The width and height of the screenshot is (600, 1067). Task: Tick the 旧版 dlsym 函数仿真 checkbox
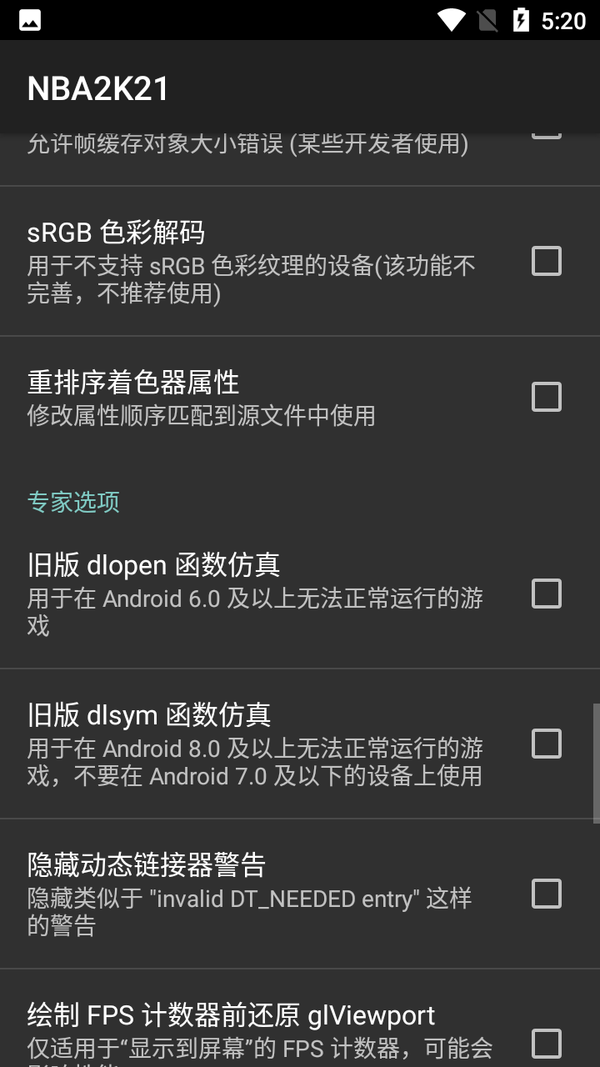click(x=546, y=744)
